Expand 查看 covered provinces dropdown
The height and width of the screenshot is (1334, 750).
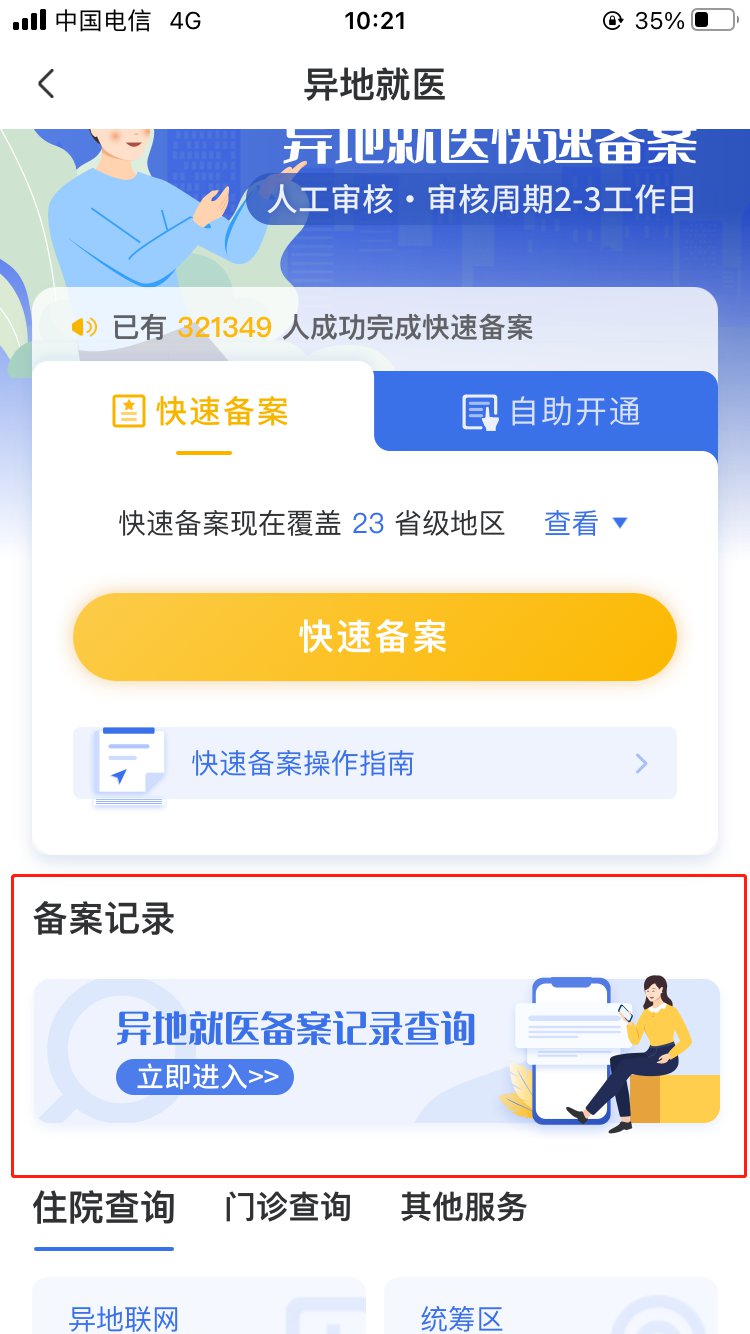point(585,523)
